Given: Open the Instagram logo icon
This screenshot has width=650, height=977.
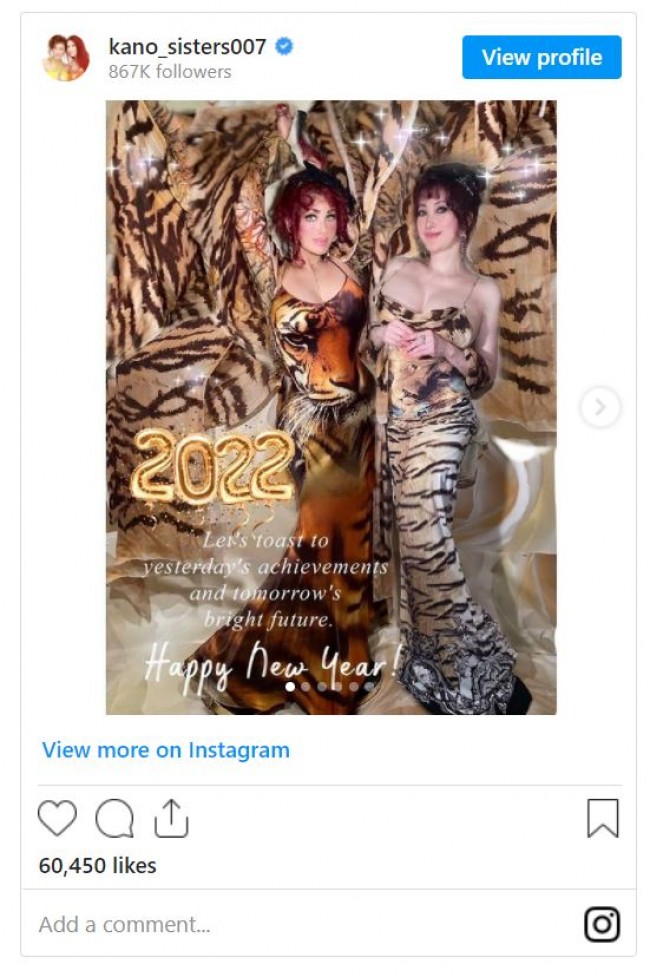Looking at the screenshot, I should pyautogui.click(x=601, y=925).
